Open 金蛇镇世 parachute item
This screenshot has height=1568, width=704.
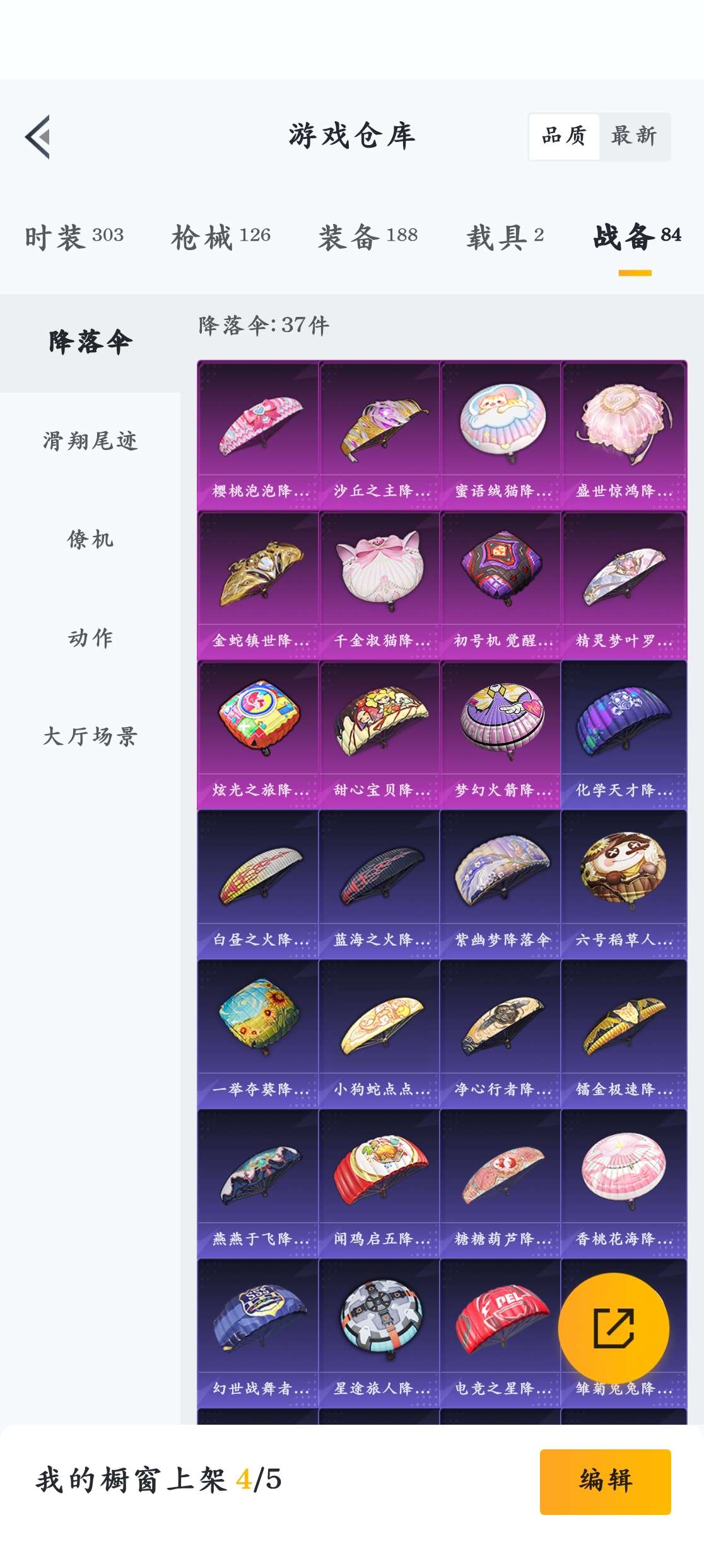tap(258, 585)
